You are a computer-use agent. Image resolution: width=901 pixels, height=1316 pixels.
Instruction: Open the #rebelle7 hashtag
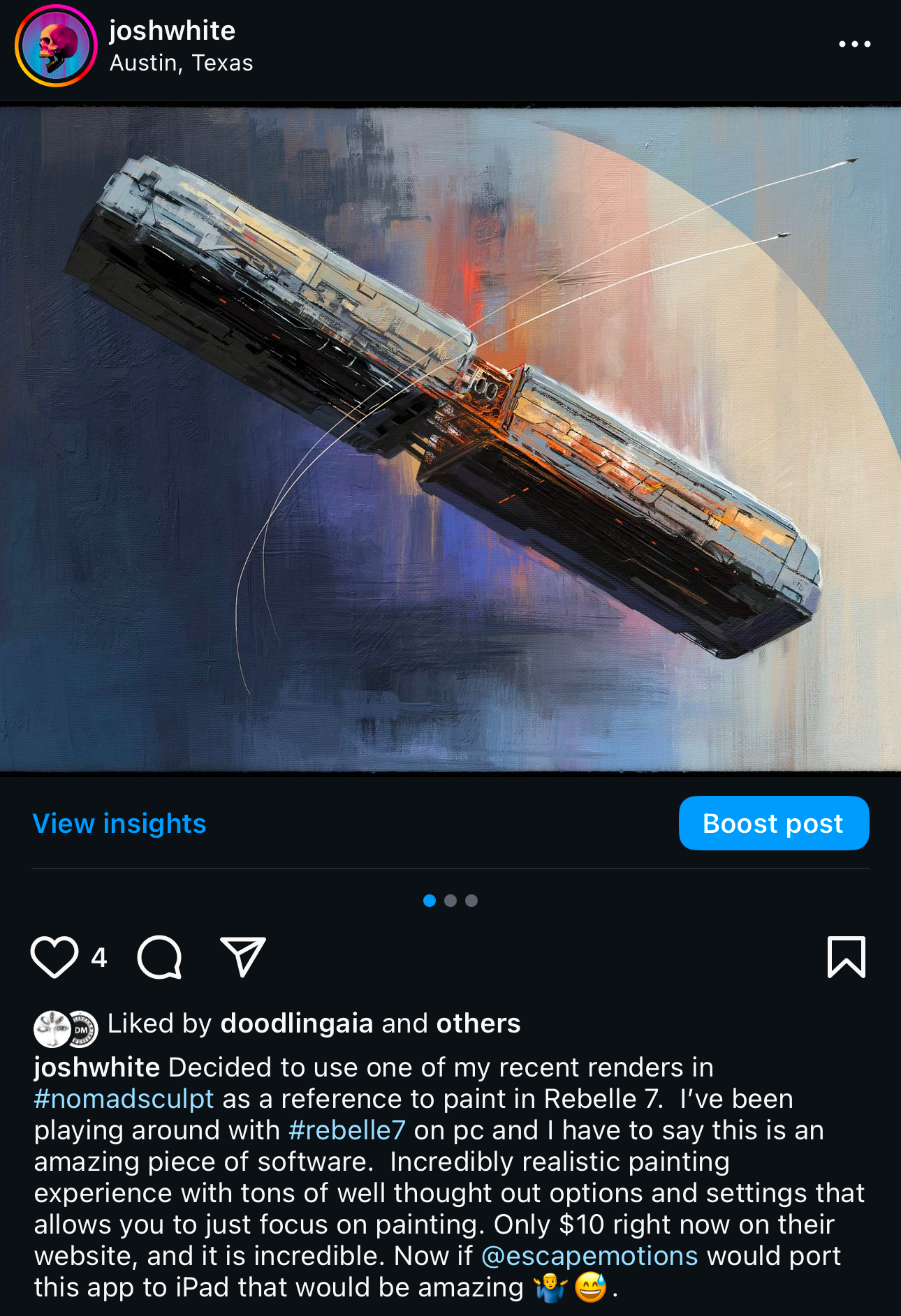click(347, 1130)
